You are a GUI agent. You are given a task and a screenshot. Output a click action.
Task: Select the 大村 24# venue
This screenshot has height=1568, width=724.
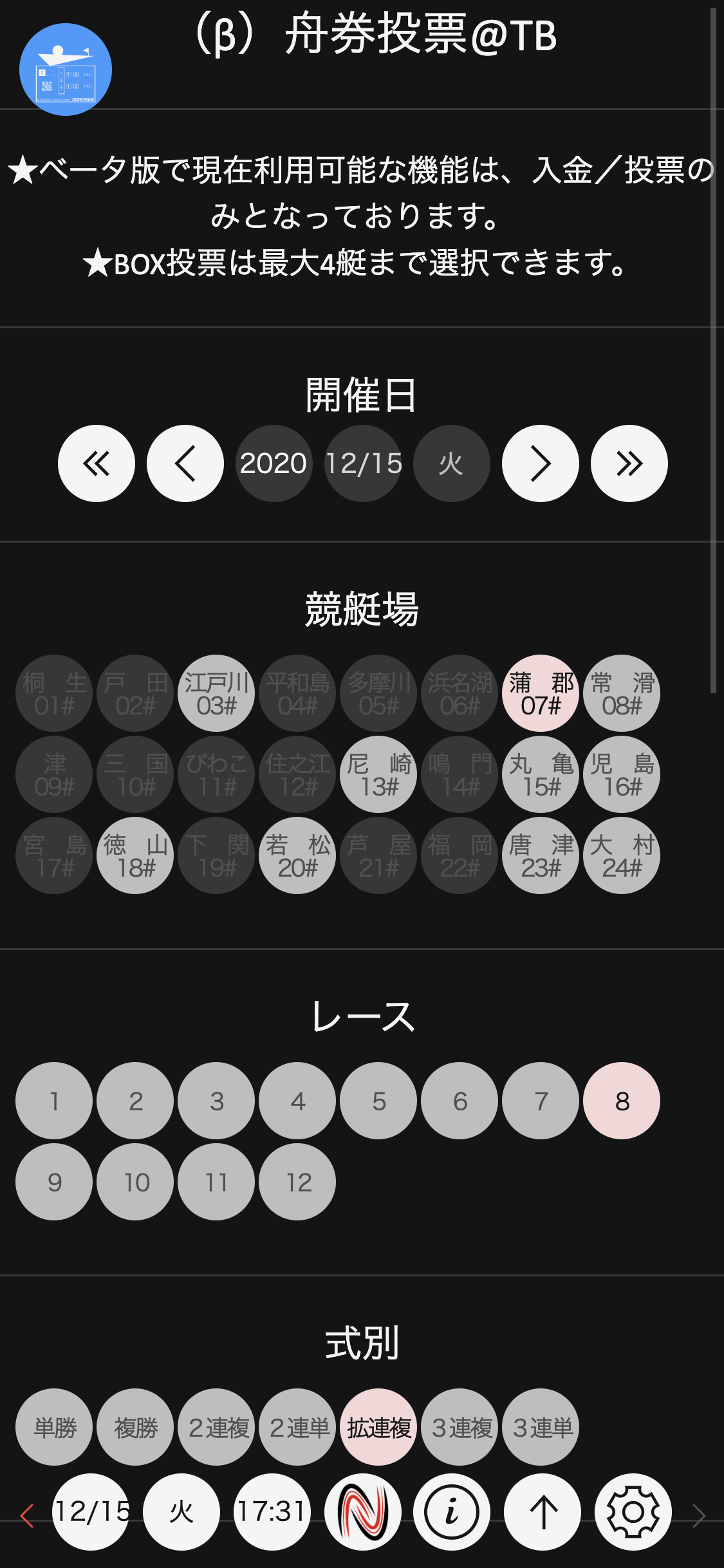point(622,855)
